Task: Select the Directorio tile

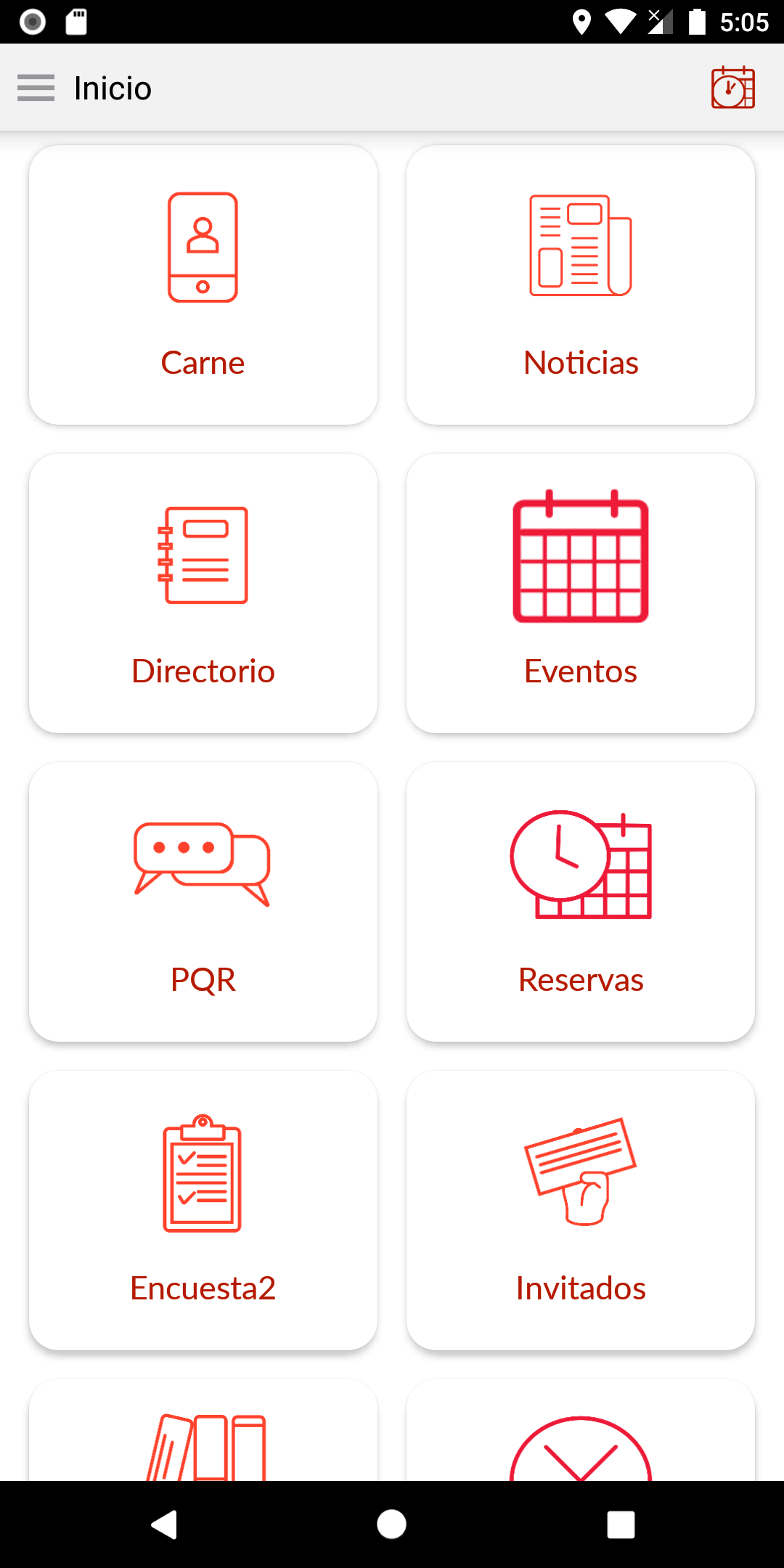Action: 203,593
